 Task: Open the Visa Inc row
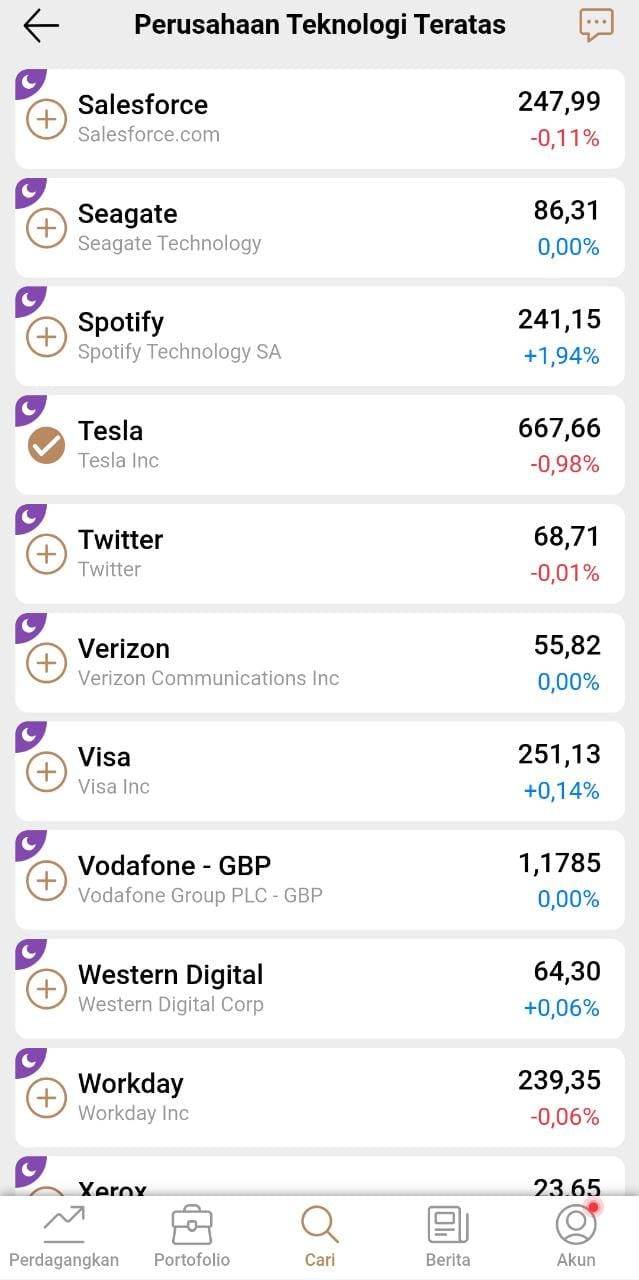pyautogui.click(x=319, y=771)
